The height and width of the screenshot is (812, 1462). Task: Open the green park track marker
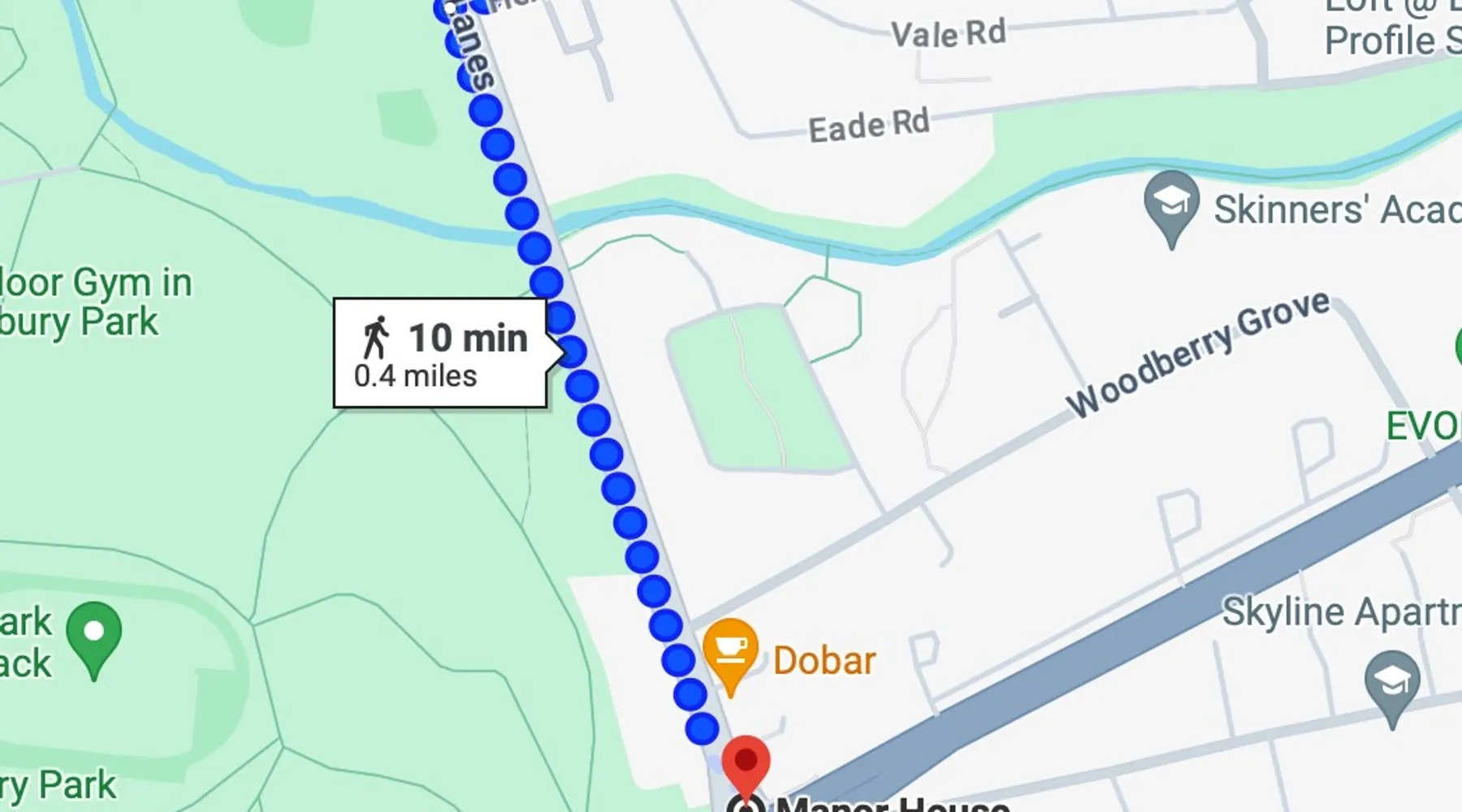click(94, 635)
